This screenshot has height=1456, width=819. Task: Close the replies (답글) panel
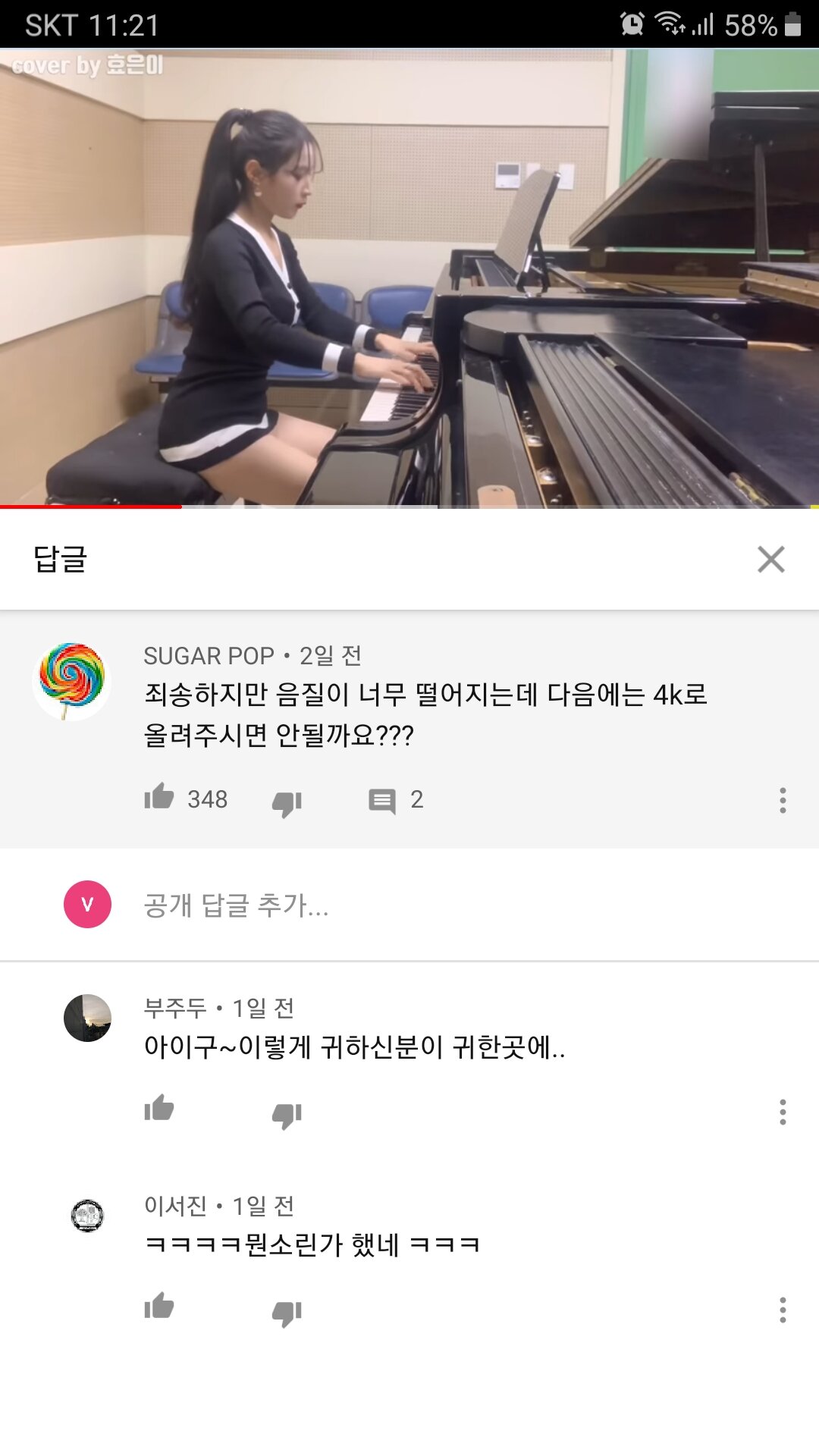(770, 560)
